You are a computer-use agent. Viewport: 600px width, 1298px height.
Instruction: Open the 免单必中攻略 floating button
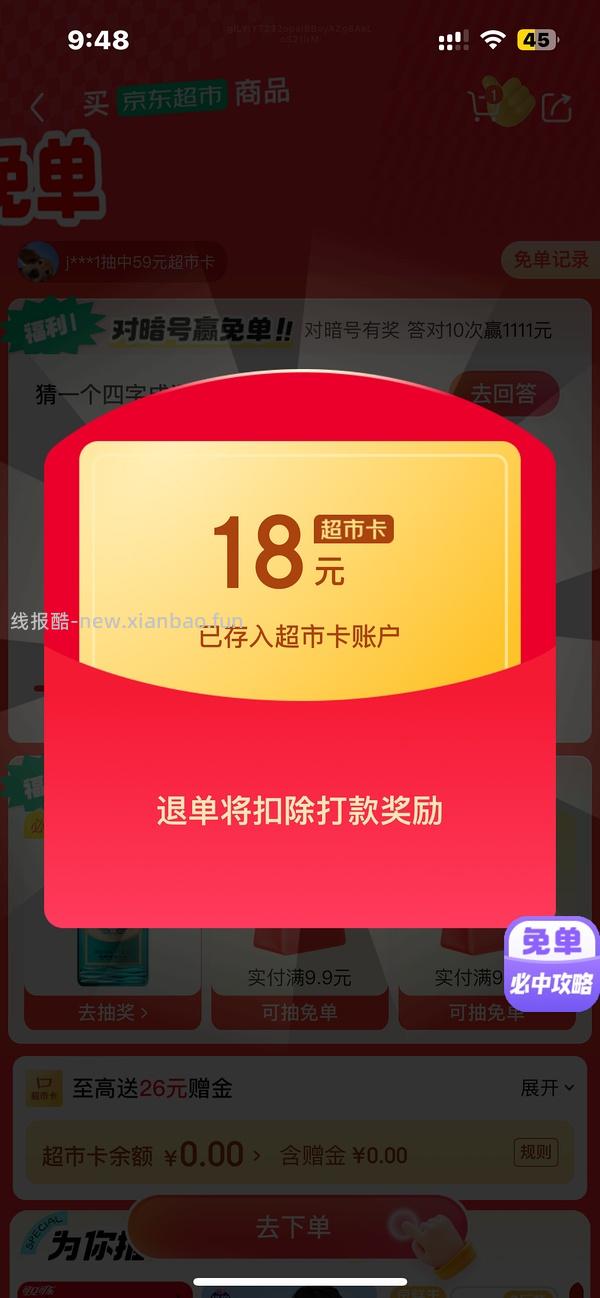pos(551,963)
